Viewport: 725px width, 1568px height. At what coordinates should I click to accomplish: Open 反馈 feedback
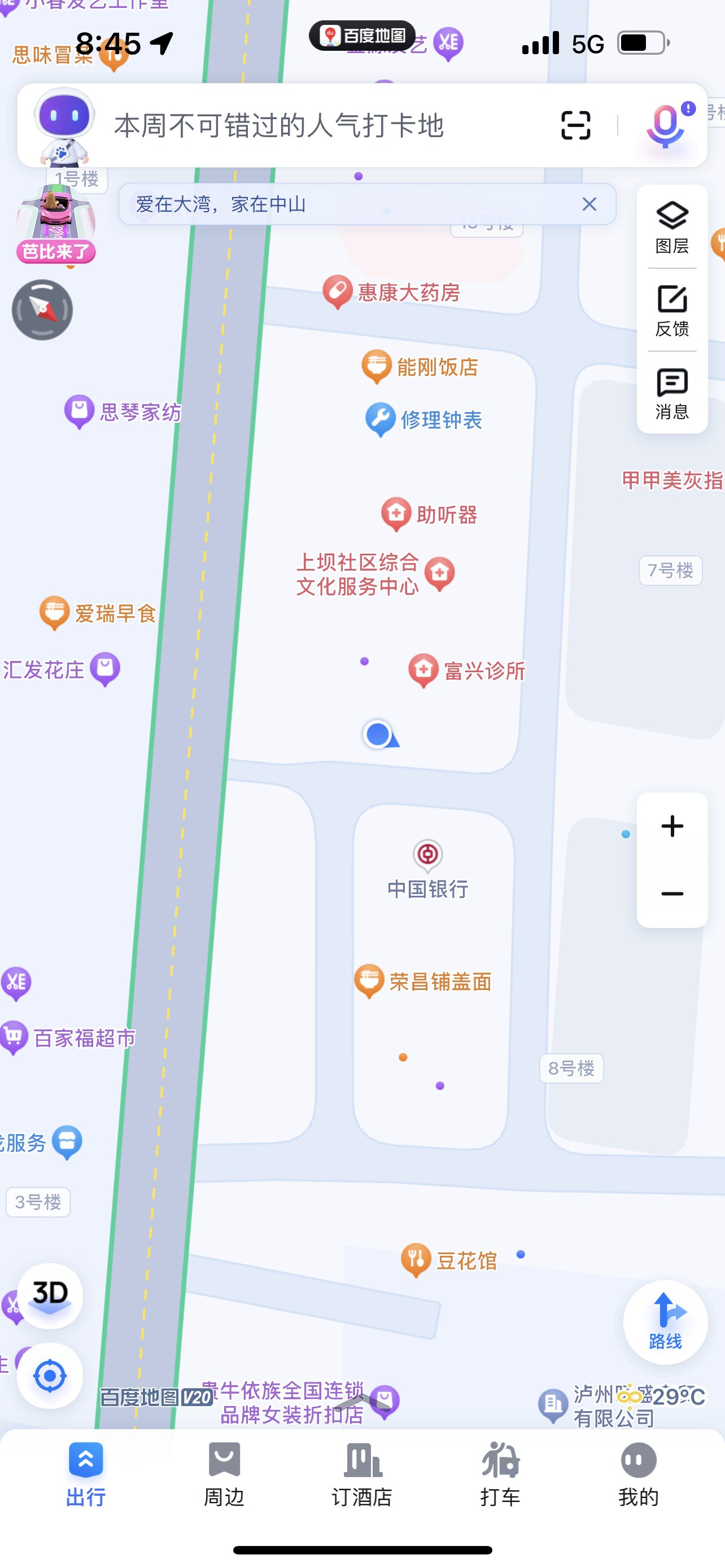(672, 310)
